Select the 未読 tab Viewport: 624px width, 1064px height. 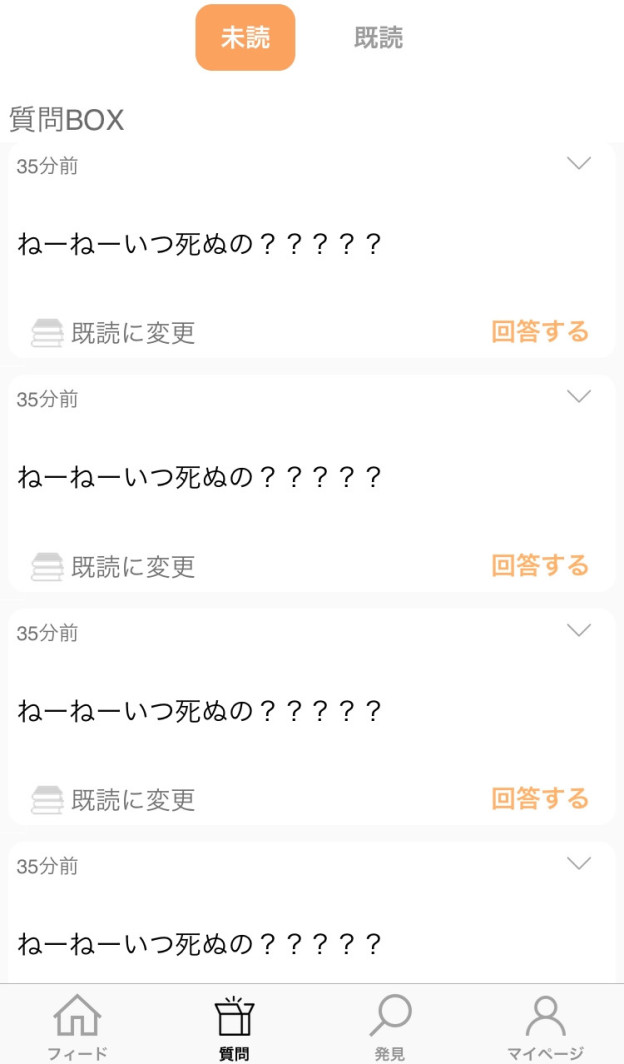(x=246, y=37)
